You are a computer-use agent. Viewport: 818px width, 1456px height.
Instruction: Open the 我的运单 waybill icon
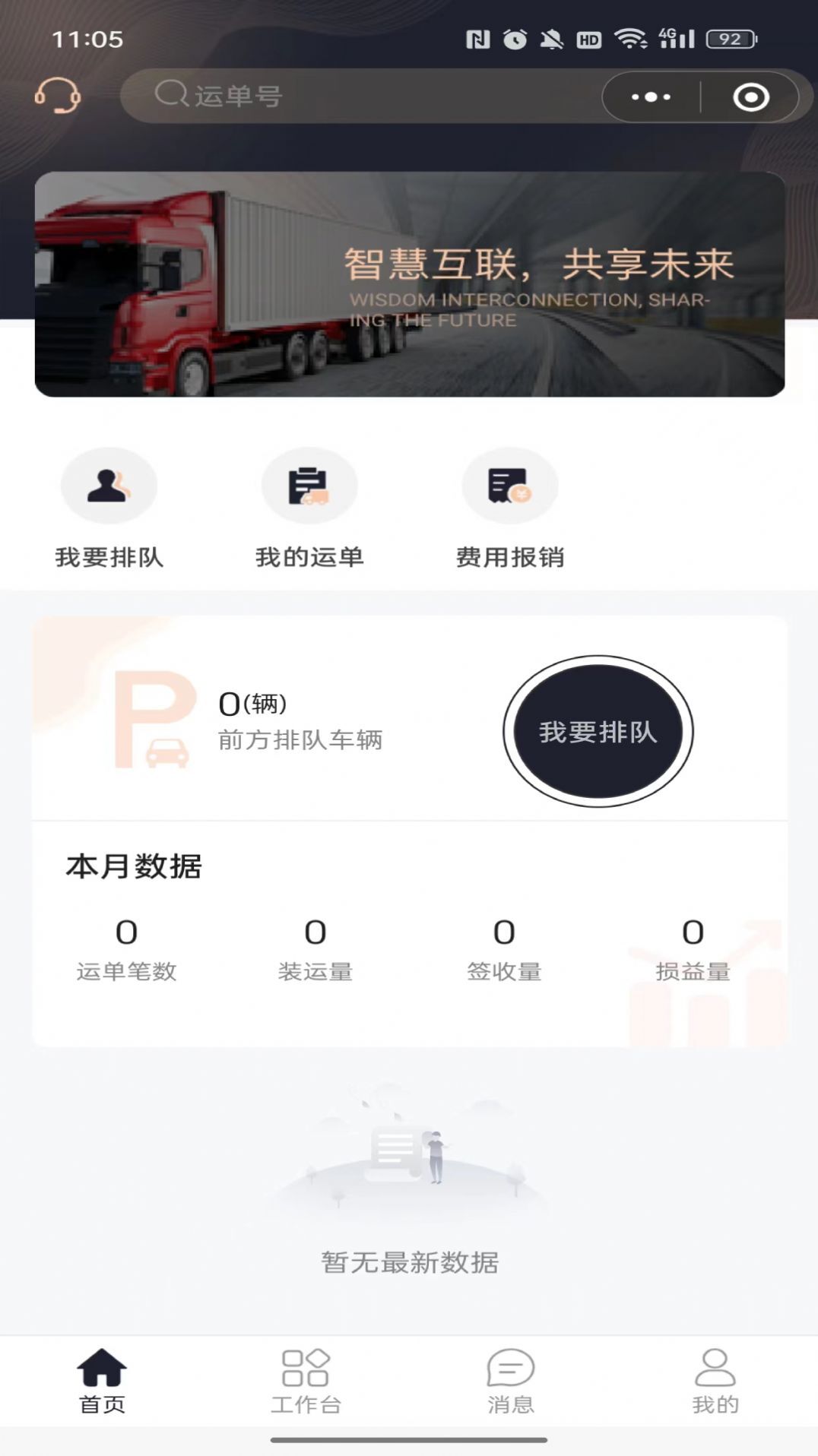coord(309,487)
